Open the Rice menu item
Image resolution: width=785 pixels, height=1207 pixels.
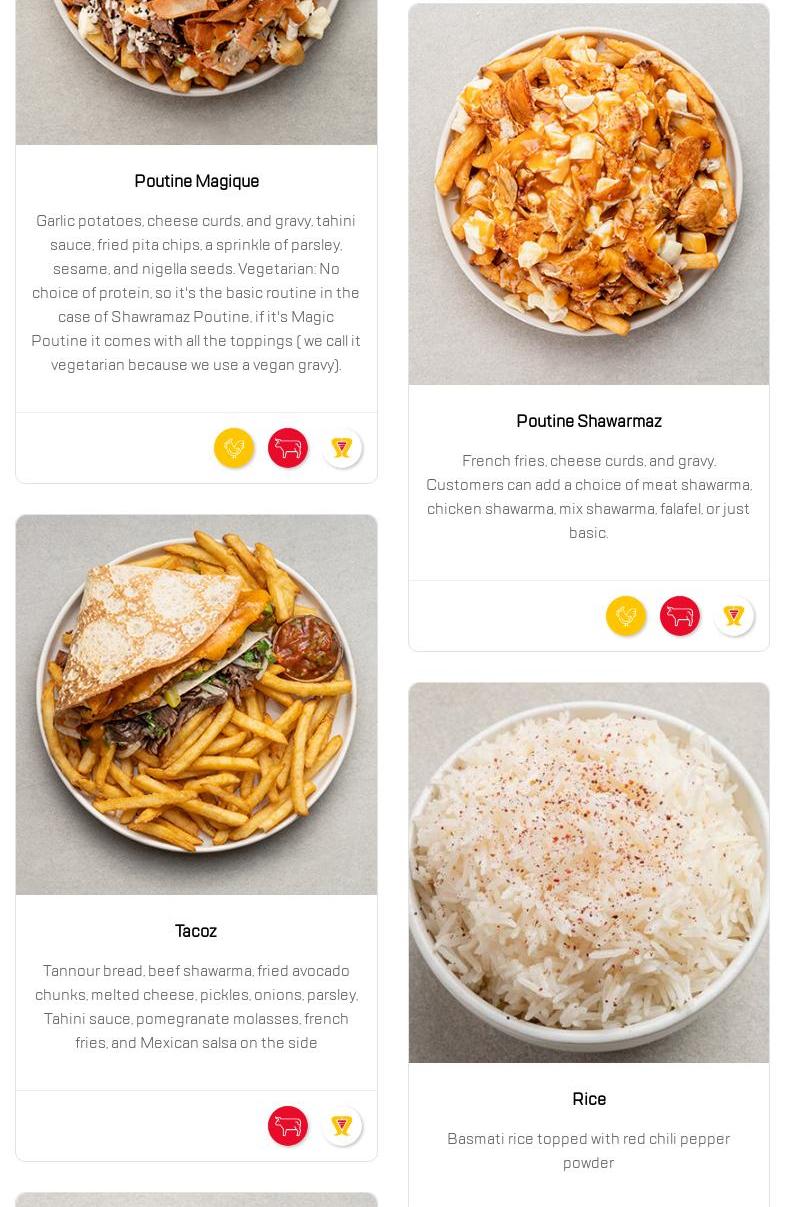point(588,1099)
